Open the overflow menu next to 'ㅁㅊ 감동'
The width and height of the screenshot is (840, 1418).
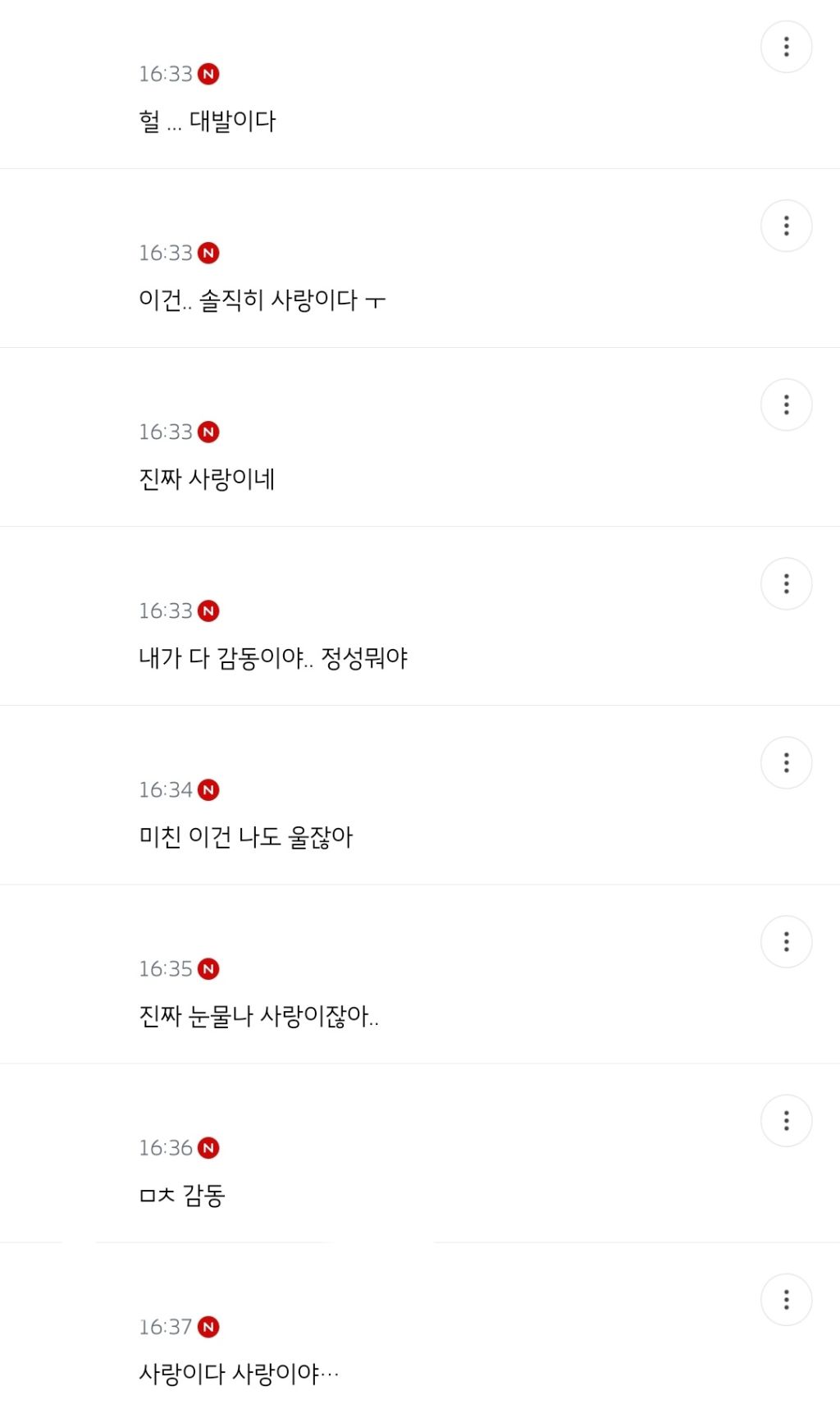click(x=785, y=1120)
